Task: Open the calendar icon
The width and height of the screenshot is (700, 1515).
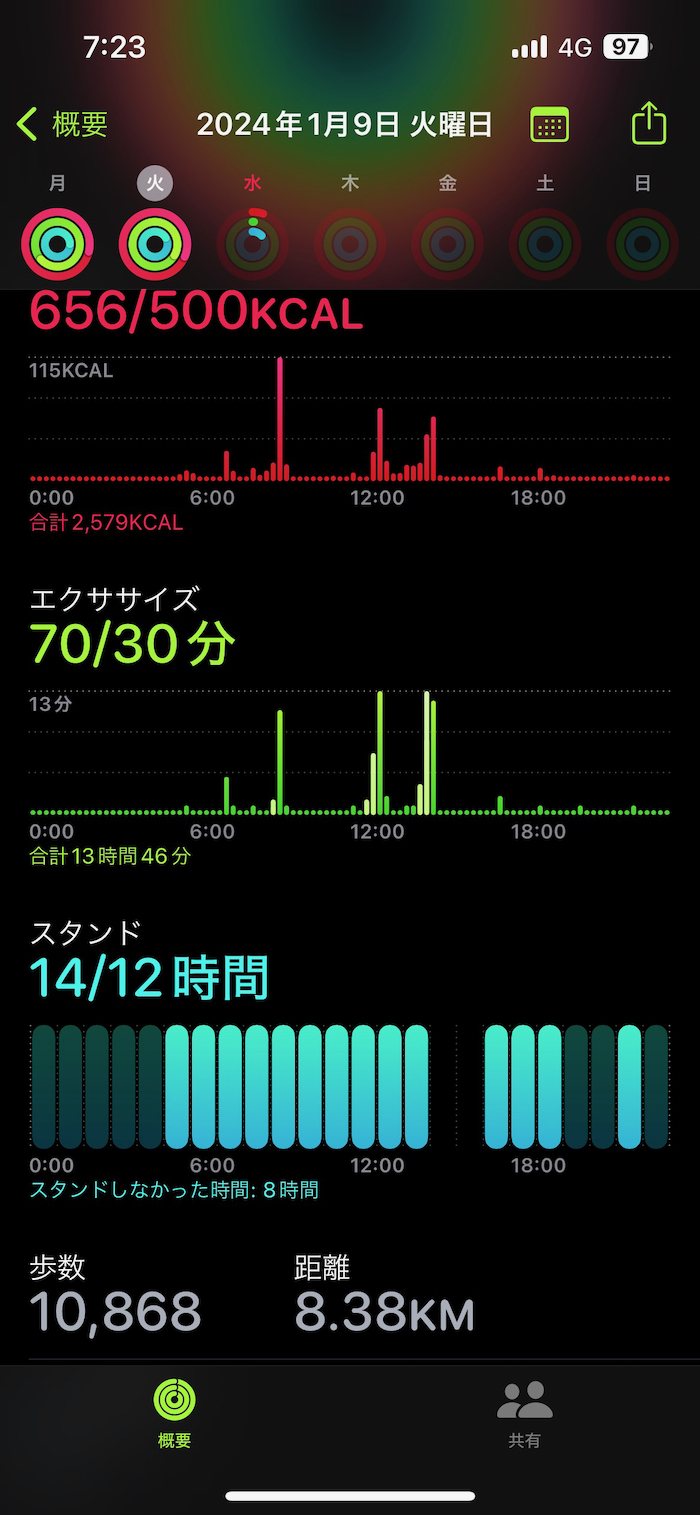Action: tap(549, 125)
